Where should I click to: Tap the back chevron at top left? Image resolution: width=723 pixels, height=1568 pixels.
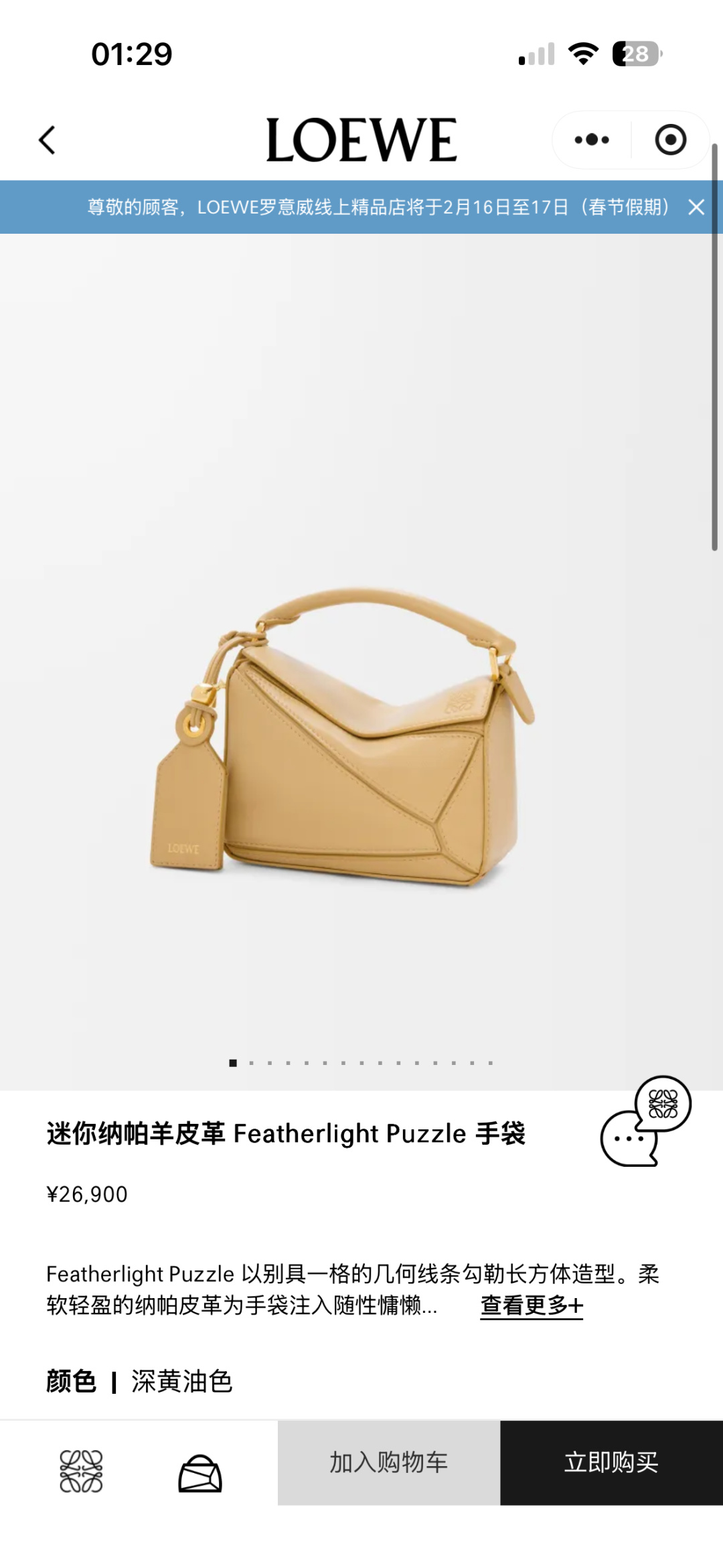tap(48, 139)
